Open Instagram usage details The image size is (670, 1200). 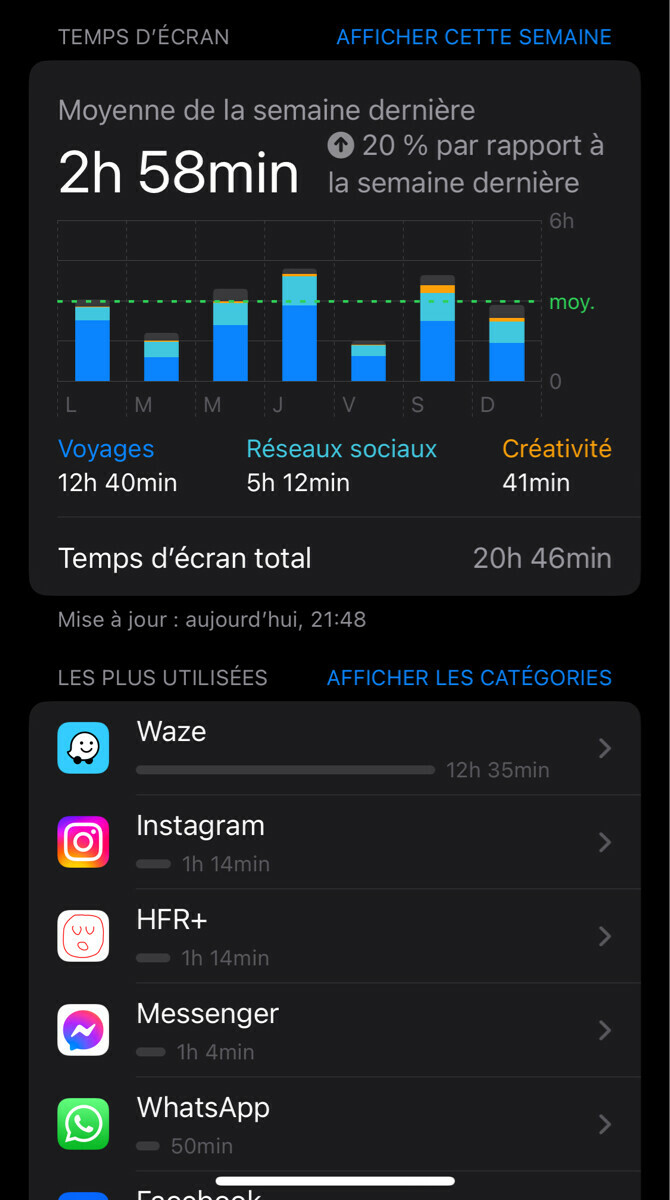tap(335, 842)
